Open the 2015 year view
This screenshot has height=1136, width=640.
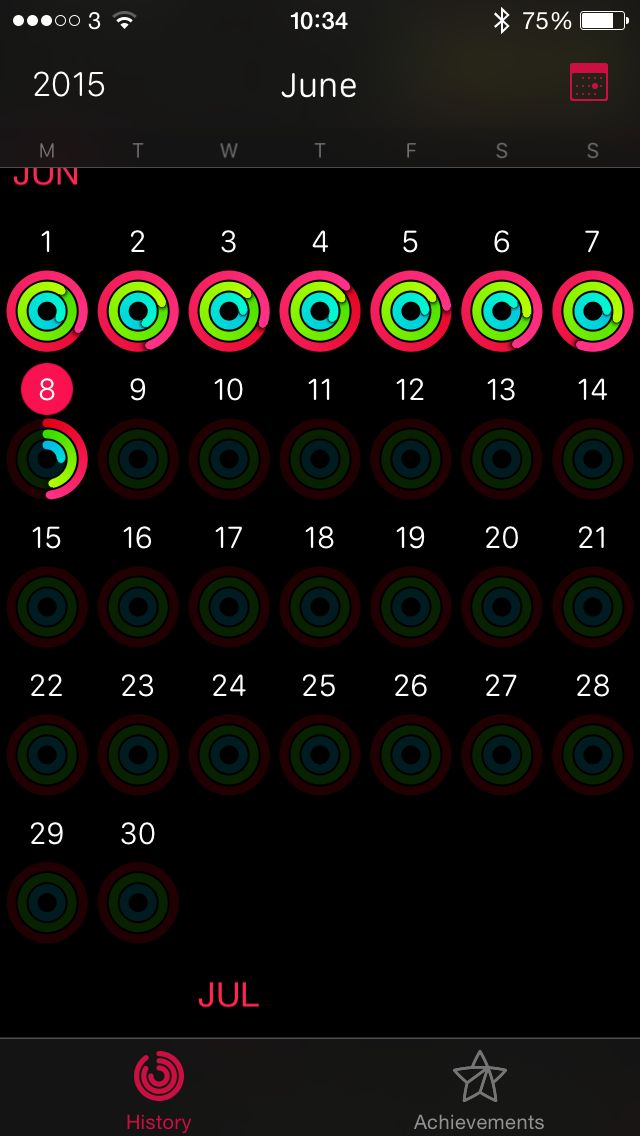click(x=68, y=85)
